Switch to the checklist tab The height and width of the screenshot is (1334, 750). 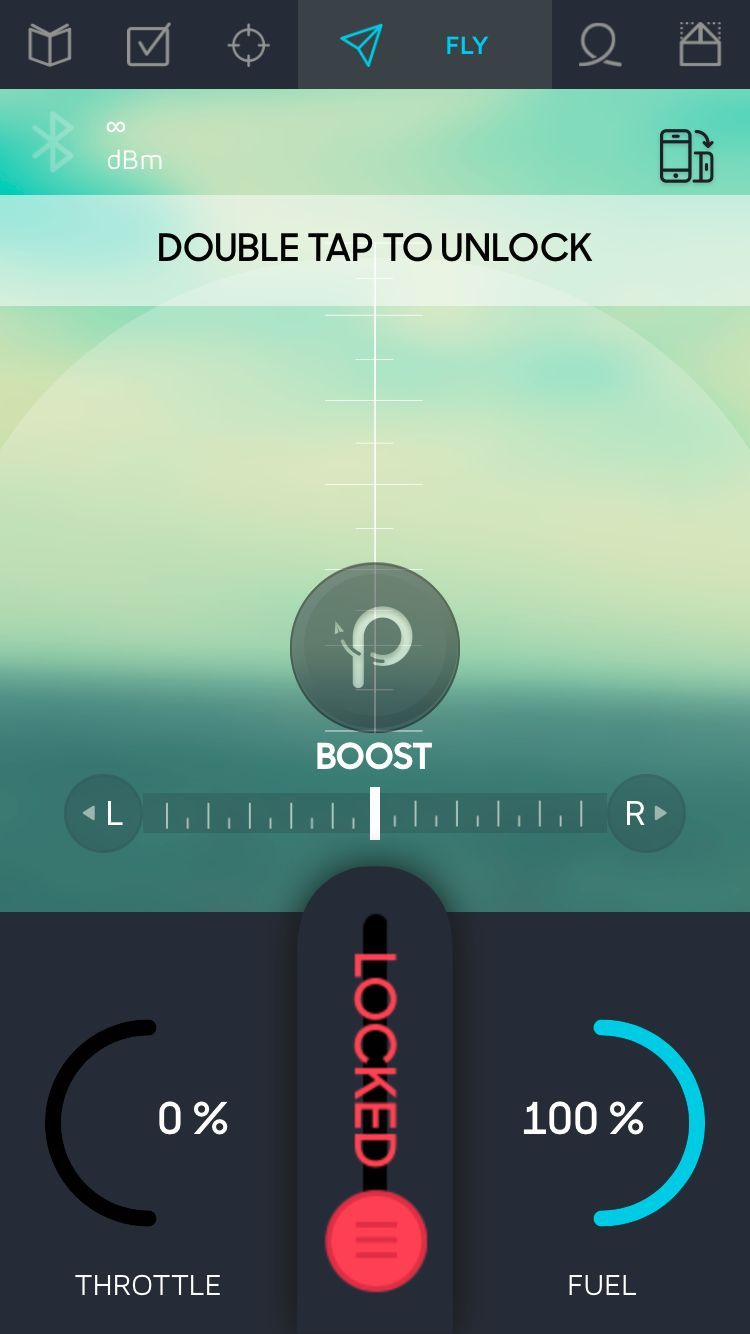148,45
